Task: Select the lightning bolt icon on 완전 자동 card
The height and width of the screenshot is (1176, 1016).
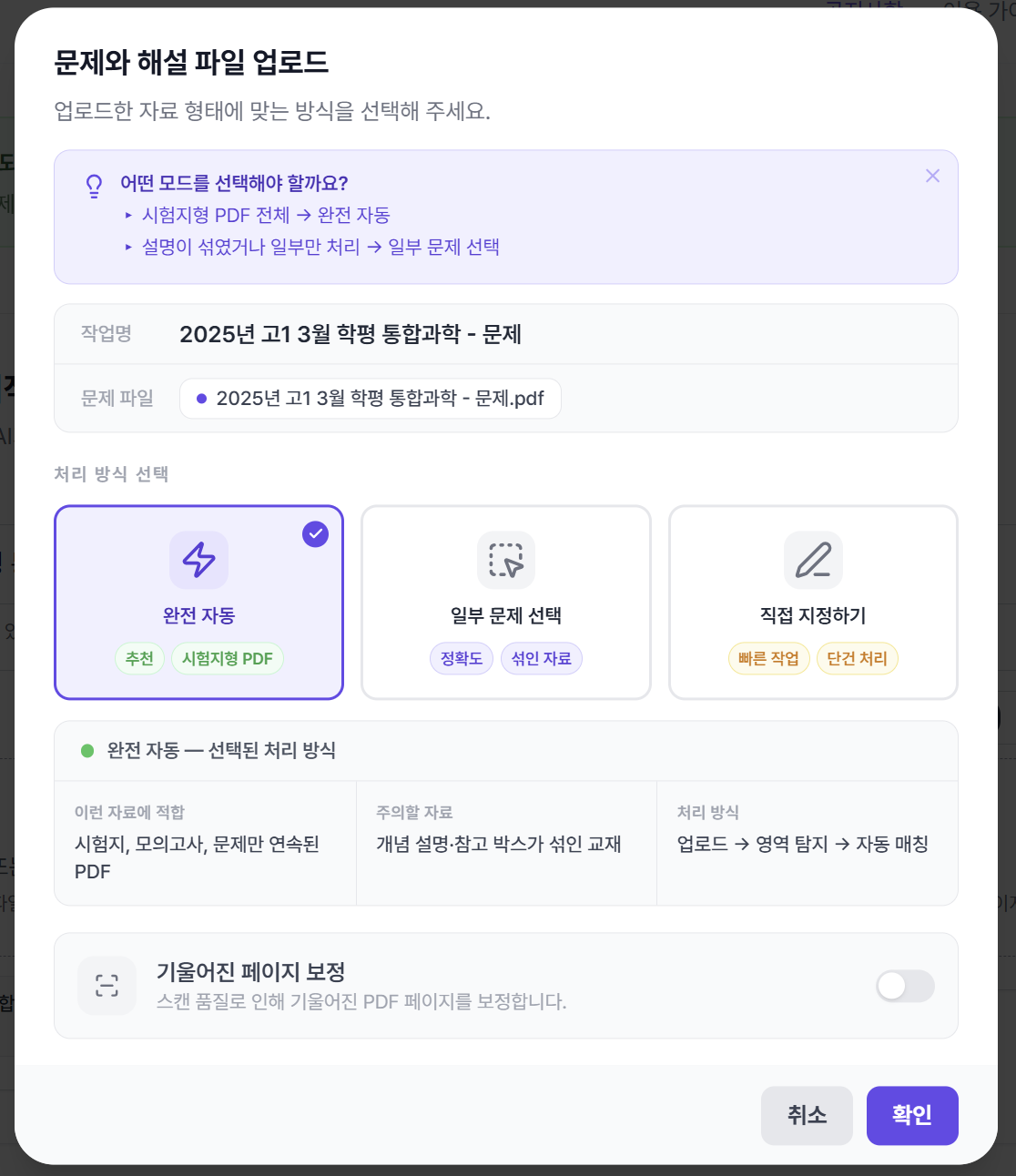Action: [x=198, y=561]
